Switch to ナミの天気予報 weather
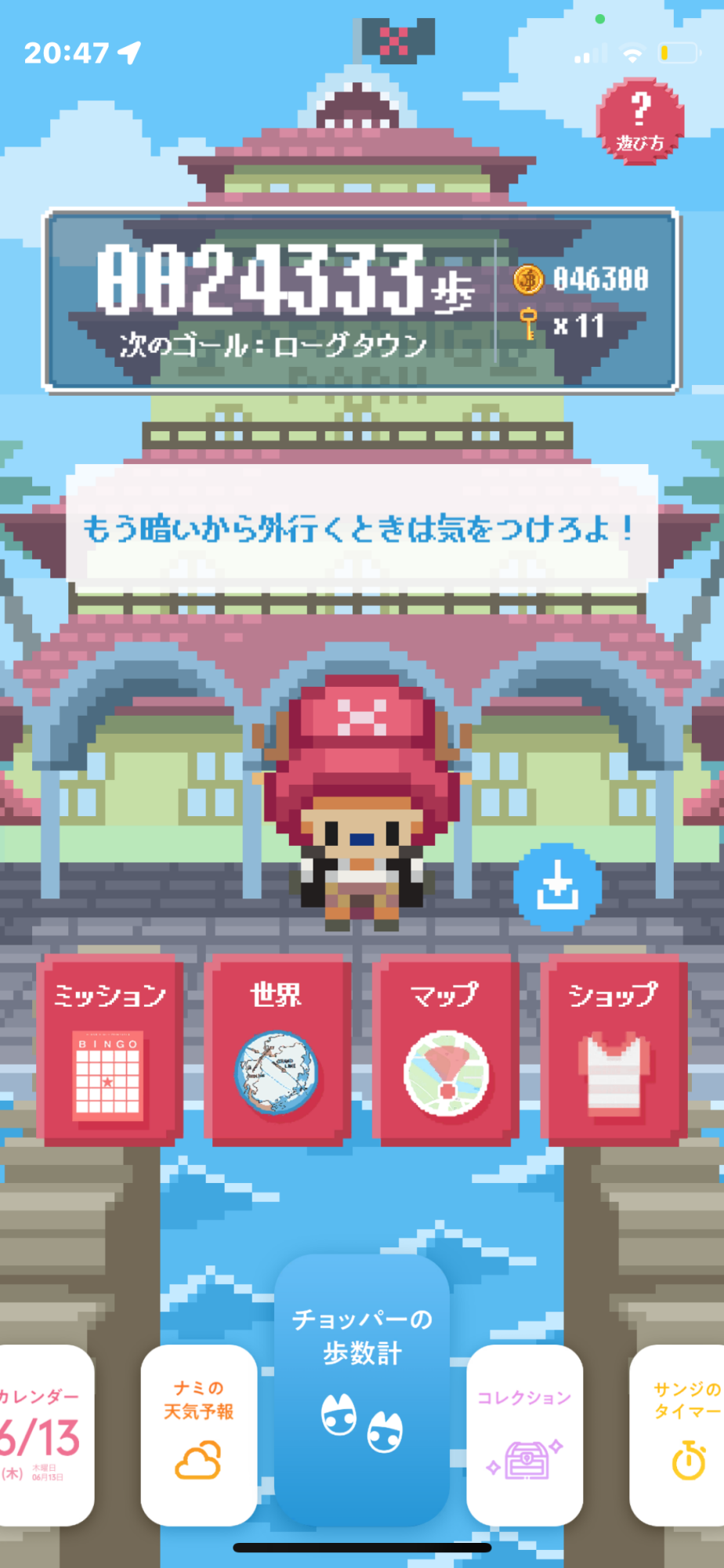This screenshot has height=1568, width=724. [199, 1435]
